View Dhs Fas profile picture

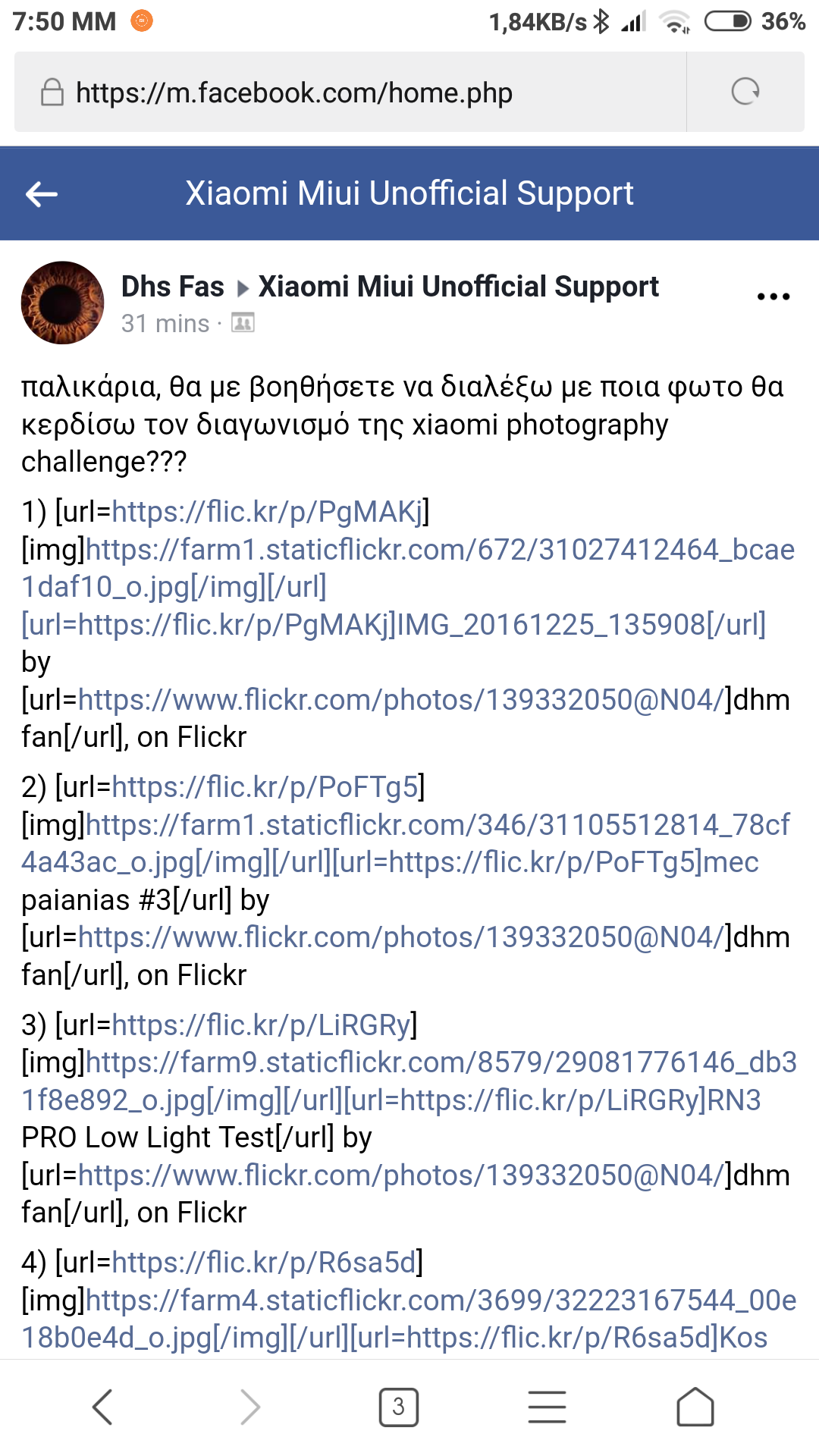click(x=62, y=303)
